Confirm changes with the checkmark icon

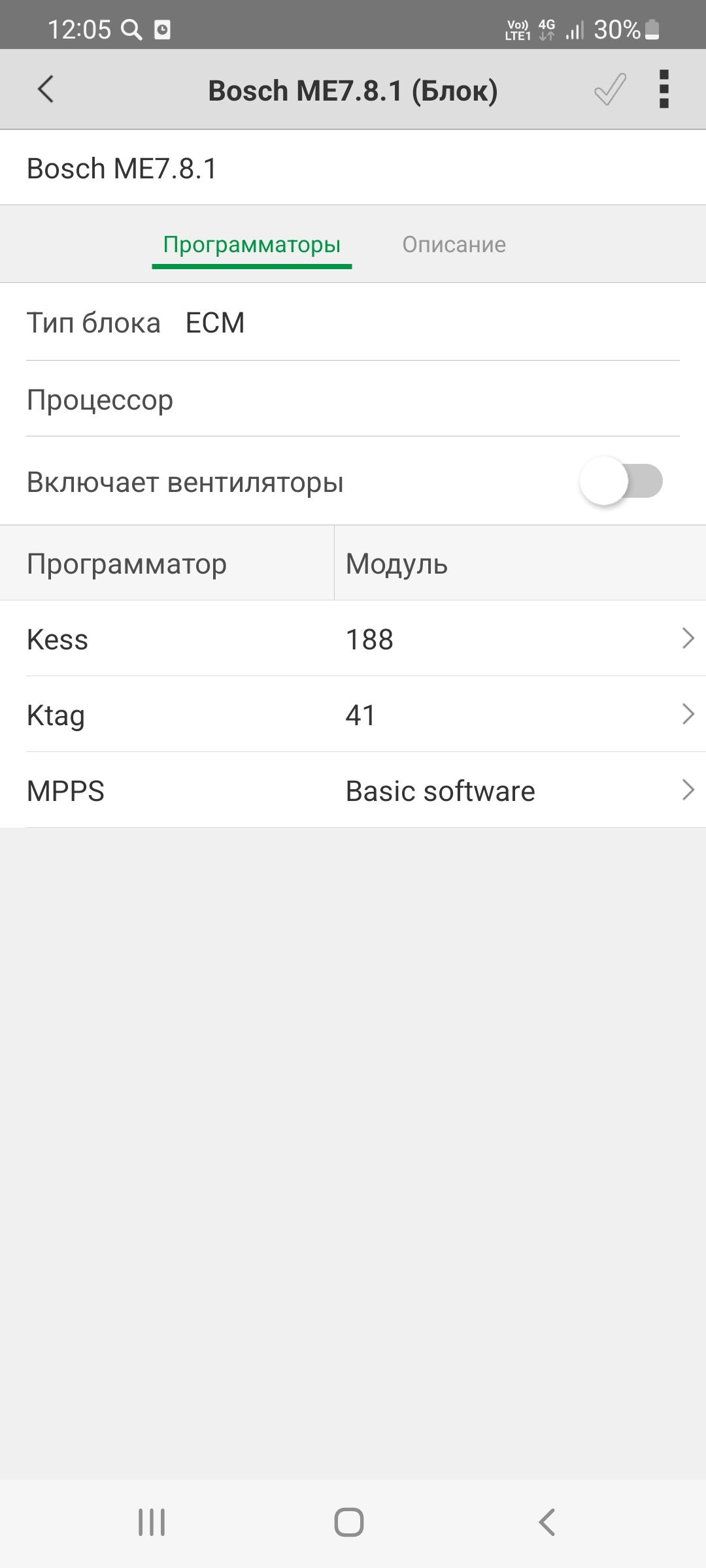(x=610, y=90)
